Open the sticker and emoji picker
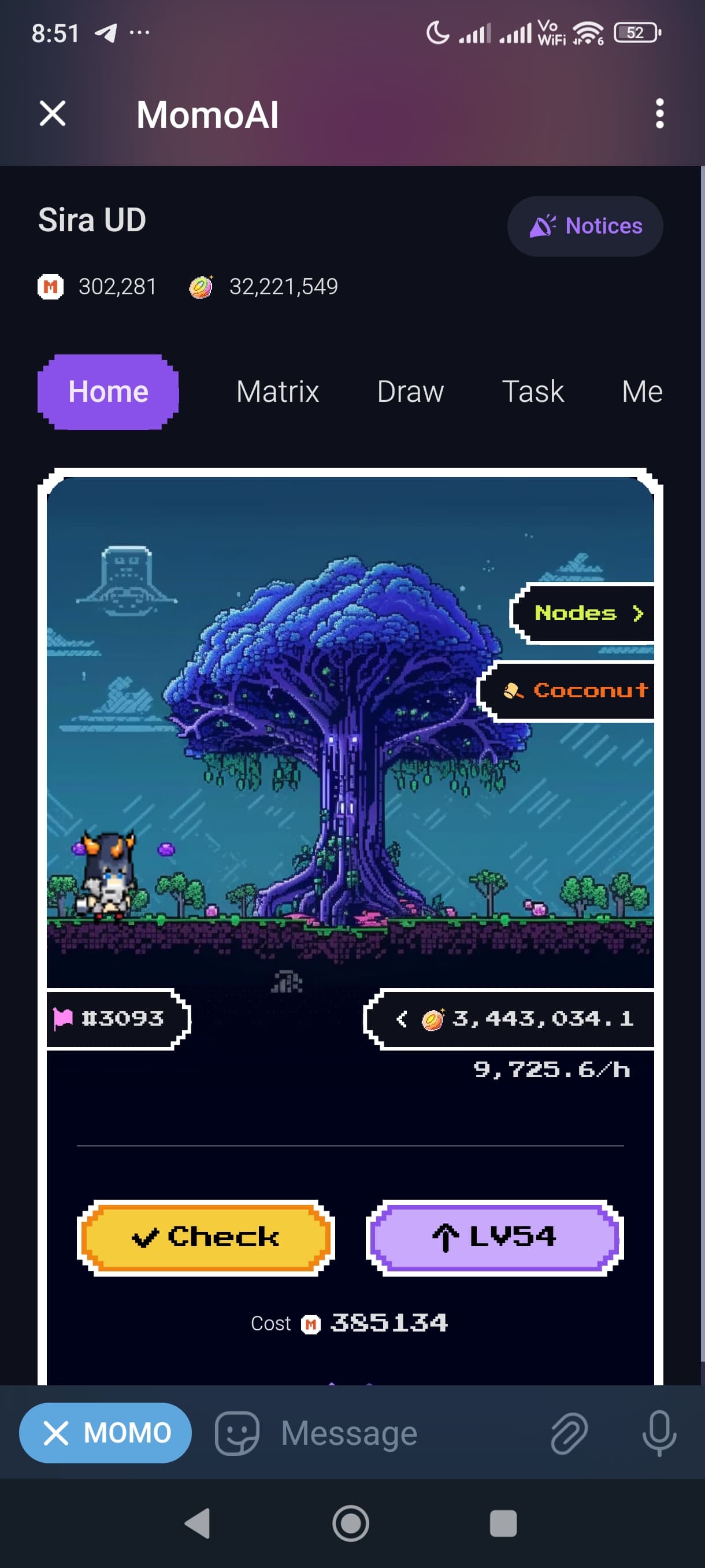The height and width of the screenshot is (1568, 705). 236,1433
